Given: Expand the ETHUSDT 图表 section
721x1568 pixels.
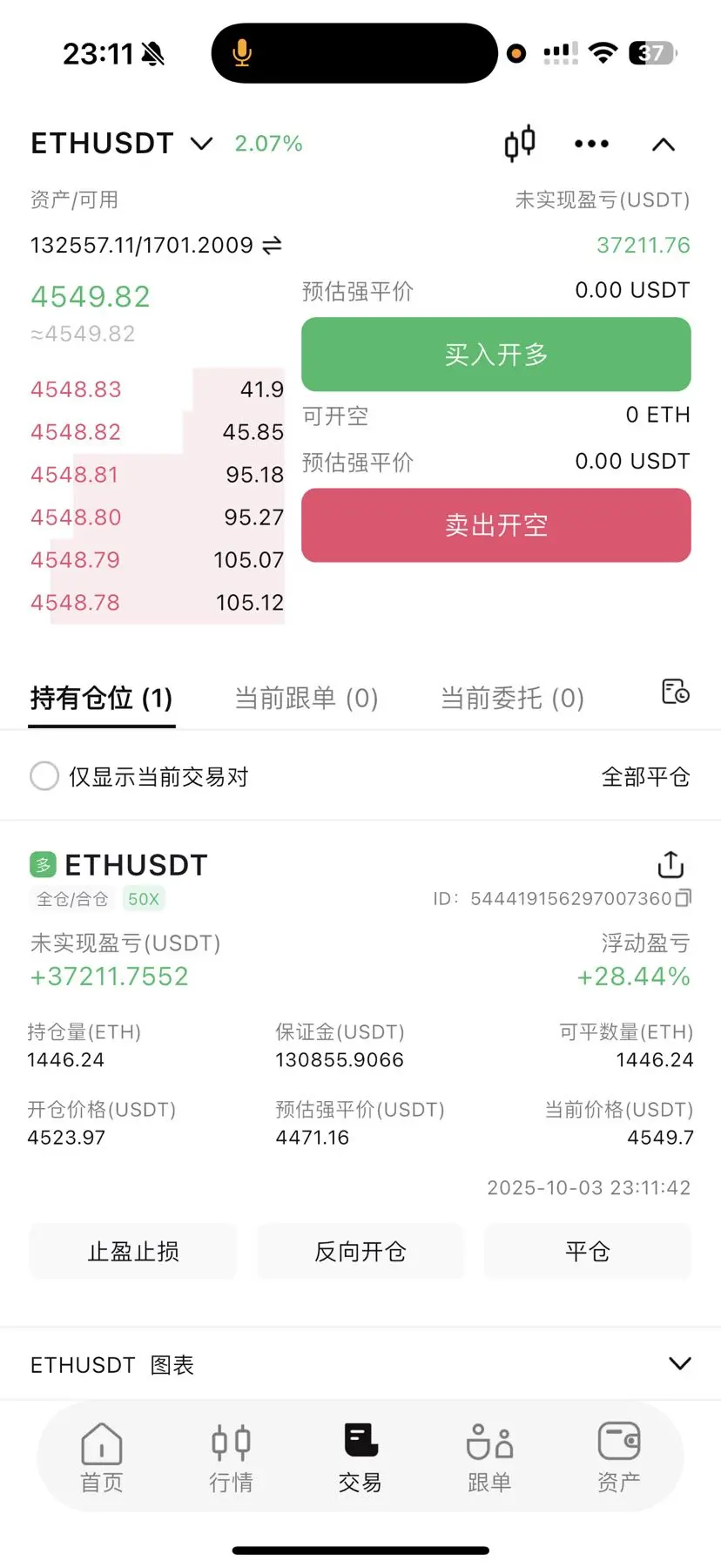Looking at the screenshot, I should [679, 1363].
